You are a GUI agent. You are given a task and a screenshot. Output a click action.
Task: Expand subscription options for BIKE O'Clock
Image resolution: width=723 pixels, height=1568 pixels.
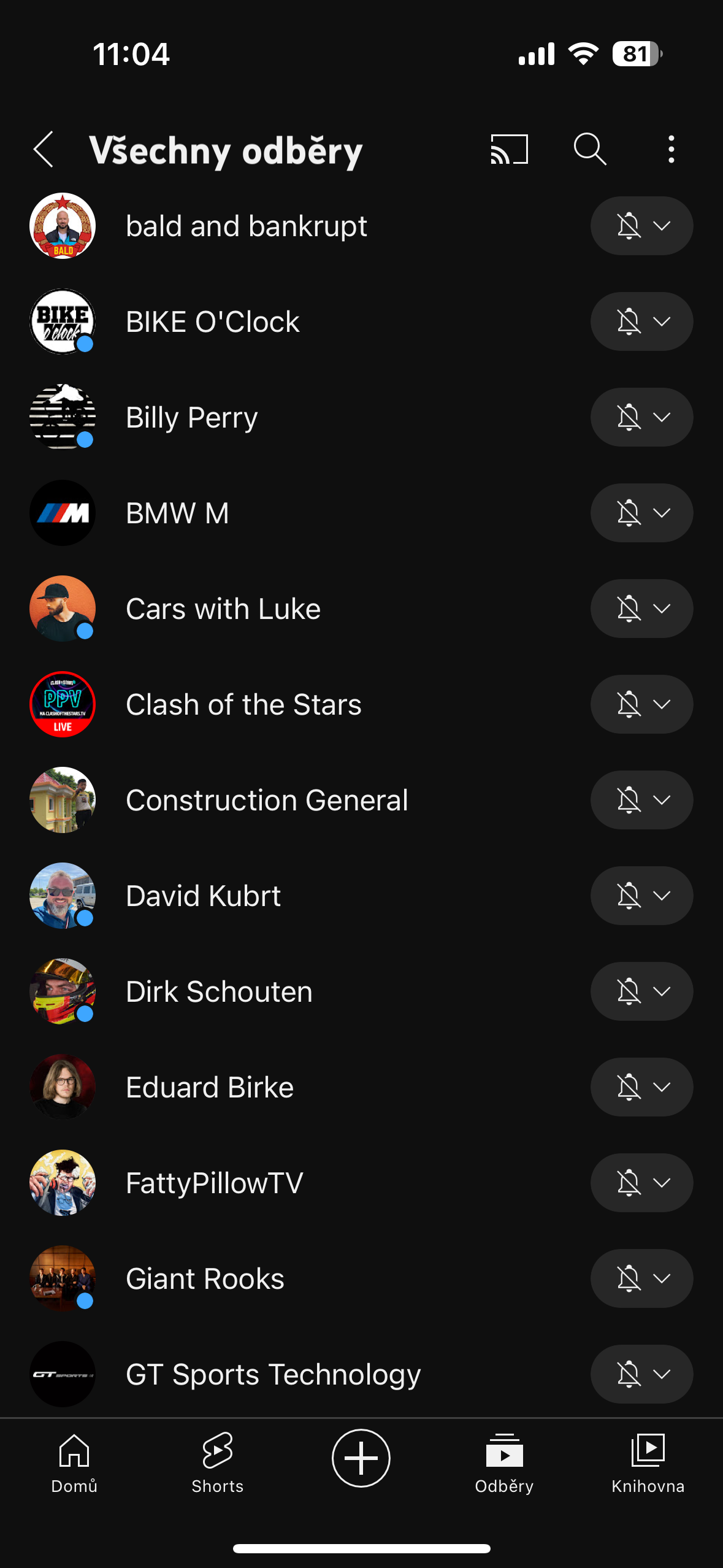[x=662, y=321]
